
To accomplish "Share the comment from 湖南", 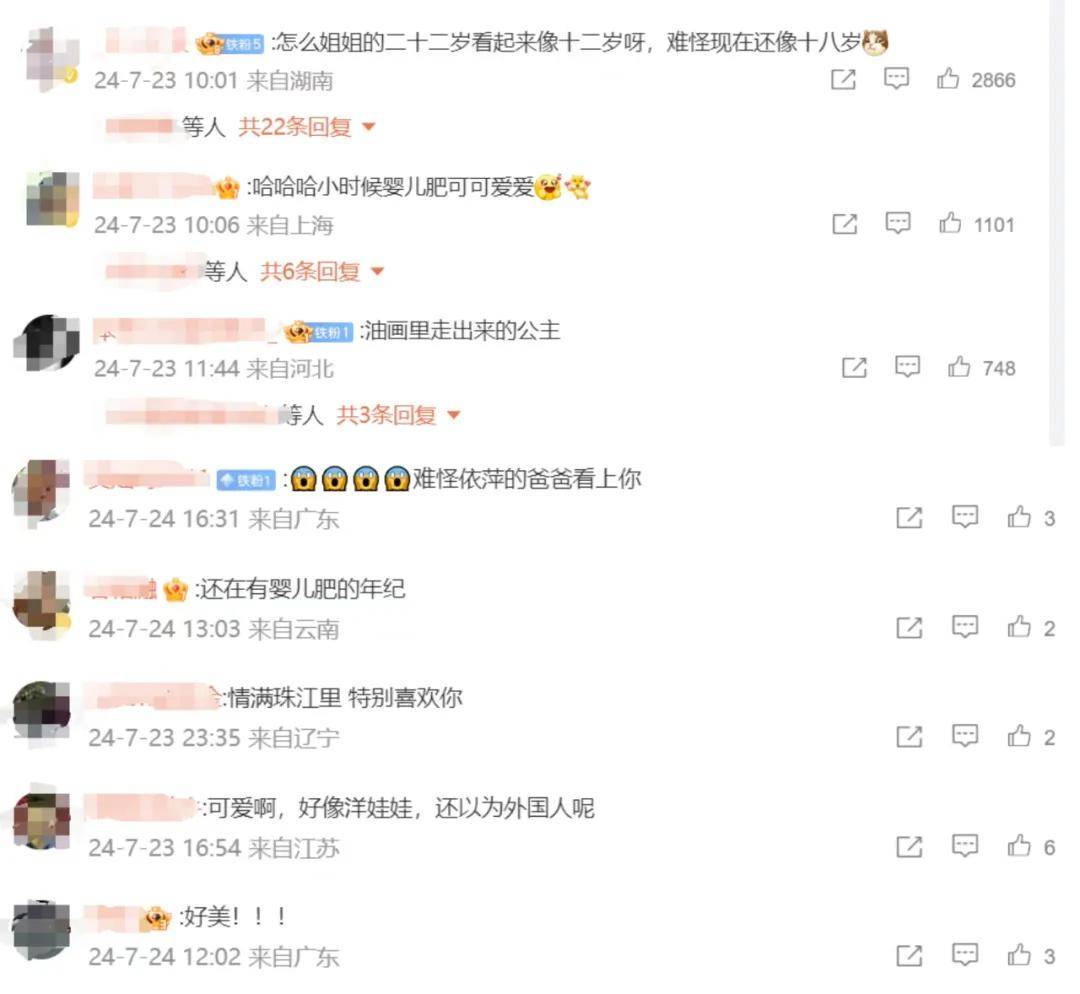I will click(x=843, y=80).
